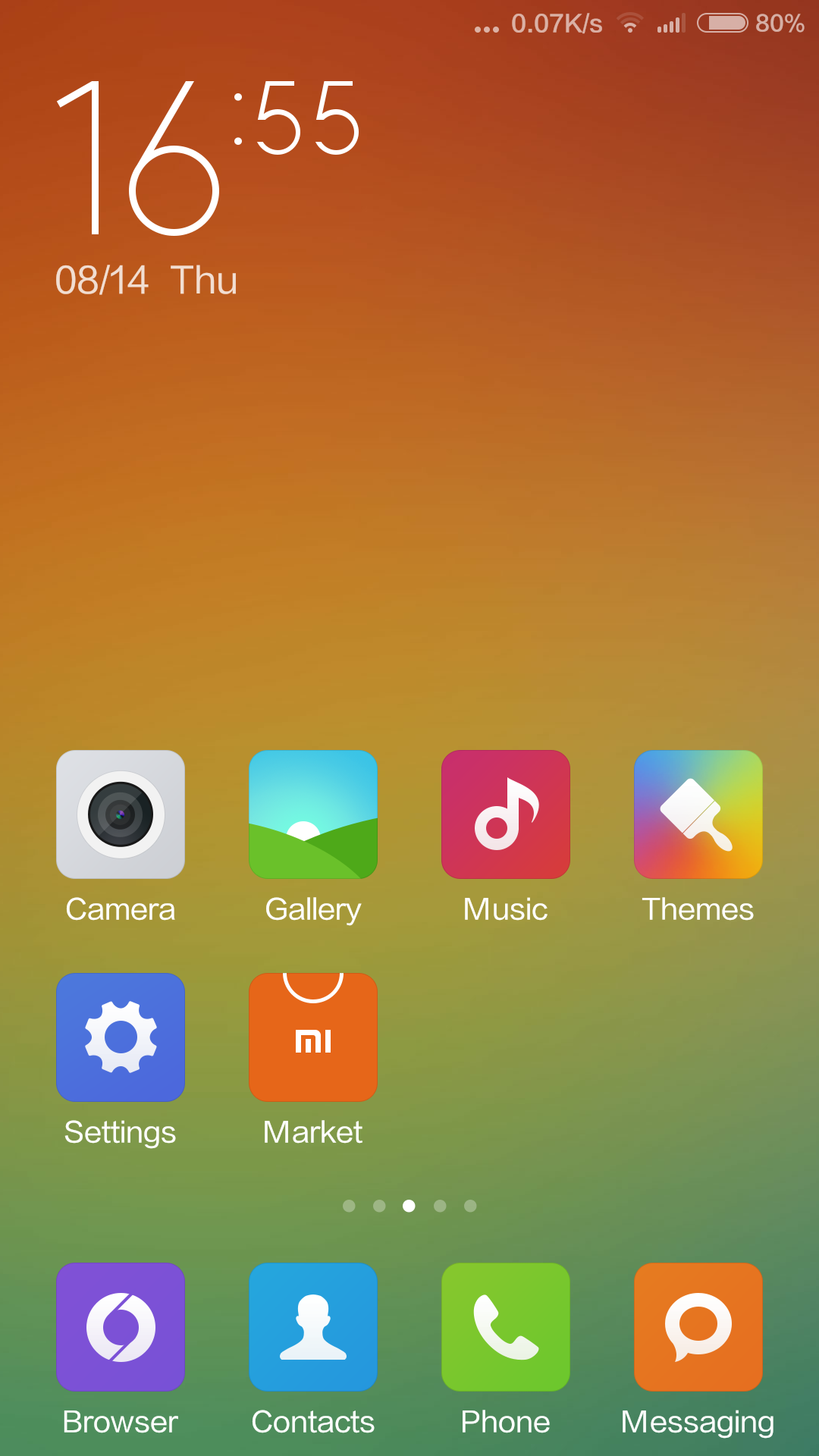This screenshot has width=819, height=1456.
Task: Launch the Browser from the dock
Action: (x=121, y=1327)
